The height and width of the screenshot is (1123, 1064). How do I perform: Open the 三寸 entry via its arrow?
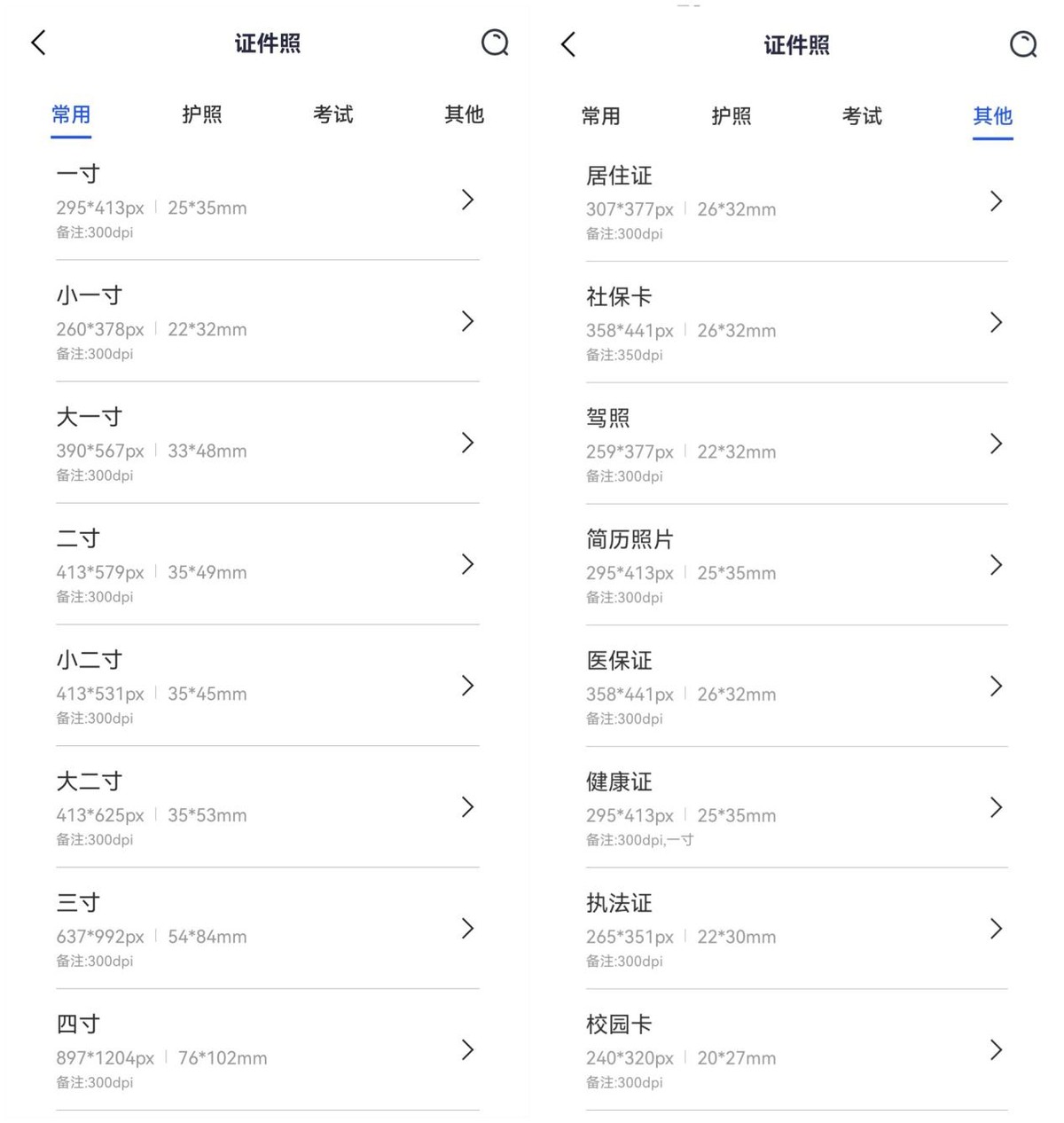click(468, 929)
